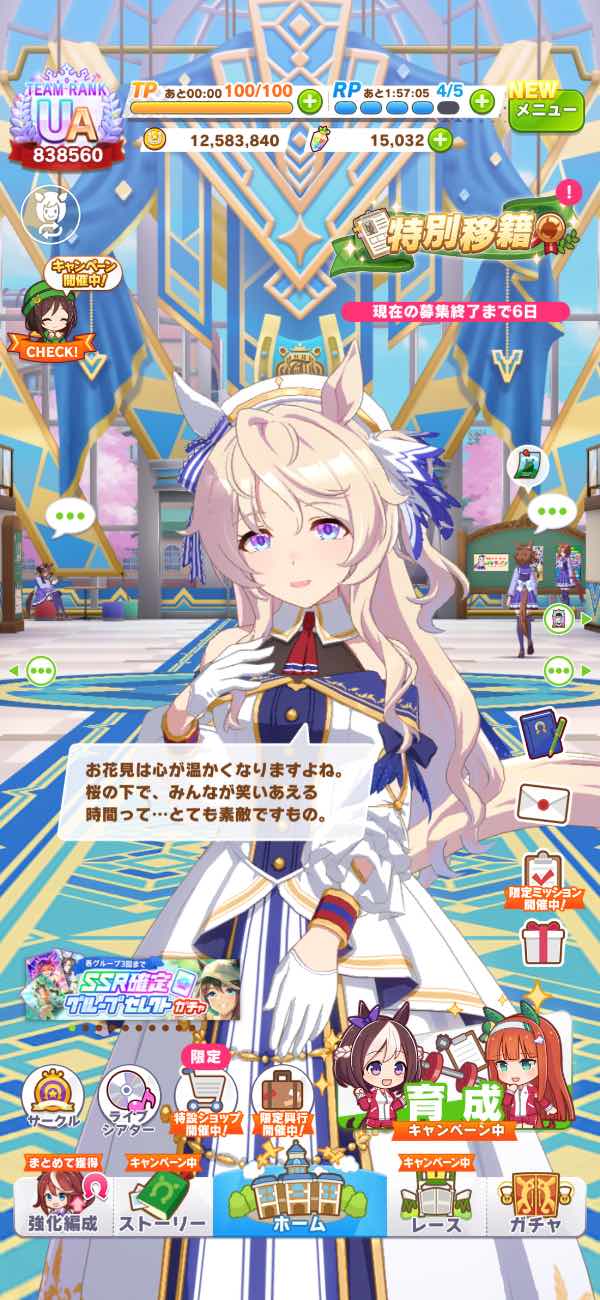The height and width of the screenshot is (1300, 600).
Task: Go to the ガチャ tab
Action: click(x=535, y=1205)
